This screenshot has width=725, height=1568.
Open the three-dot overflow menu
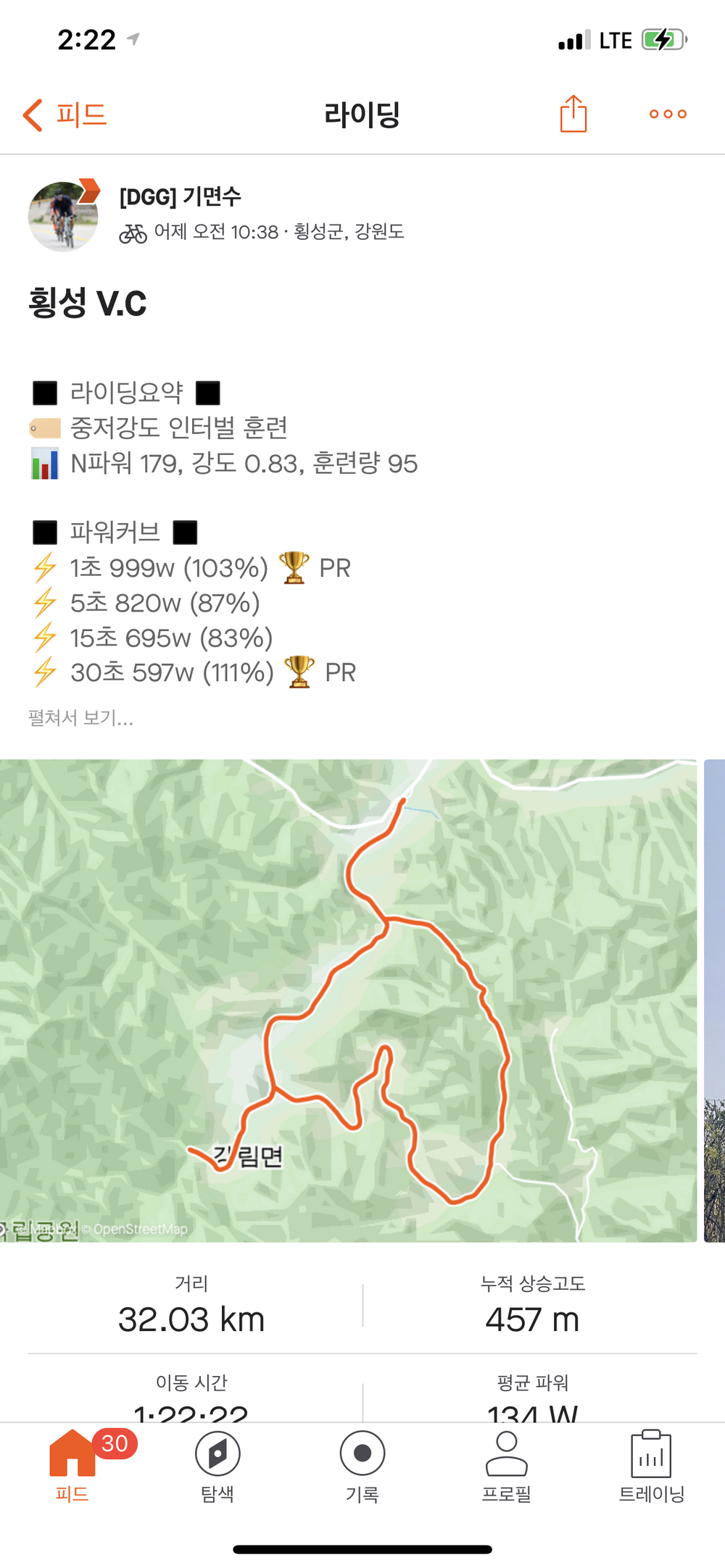[x=668, y=114]
